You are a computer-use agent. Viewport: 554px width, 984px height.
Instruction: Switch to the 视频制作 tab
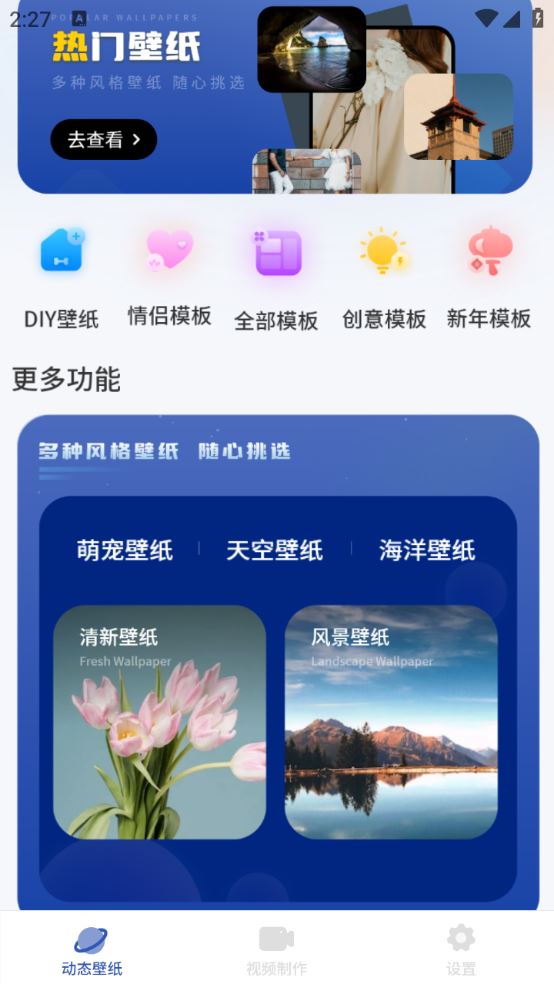pyautogui.click(x=277, y=949)
